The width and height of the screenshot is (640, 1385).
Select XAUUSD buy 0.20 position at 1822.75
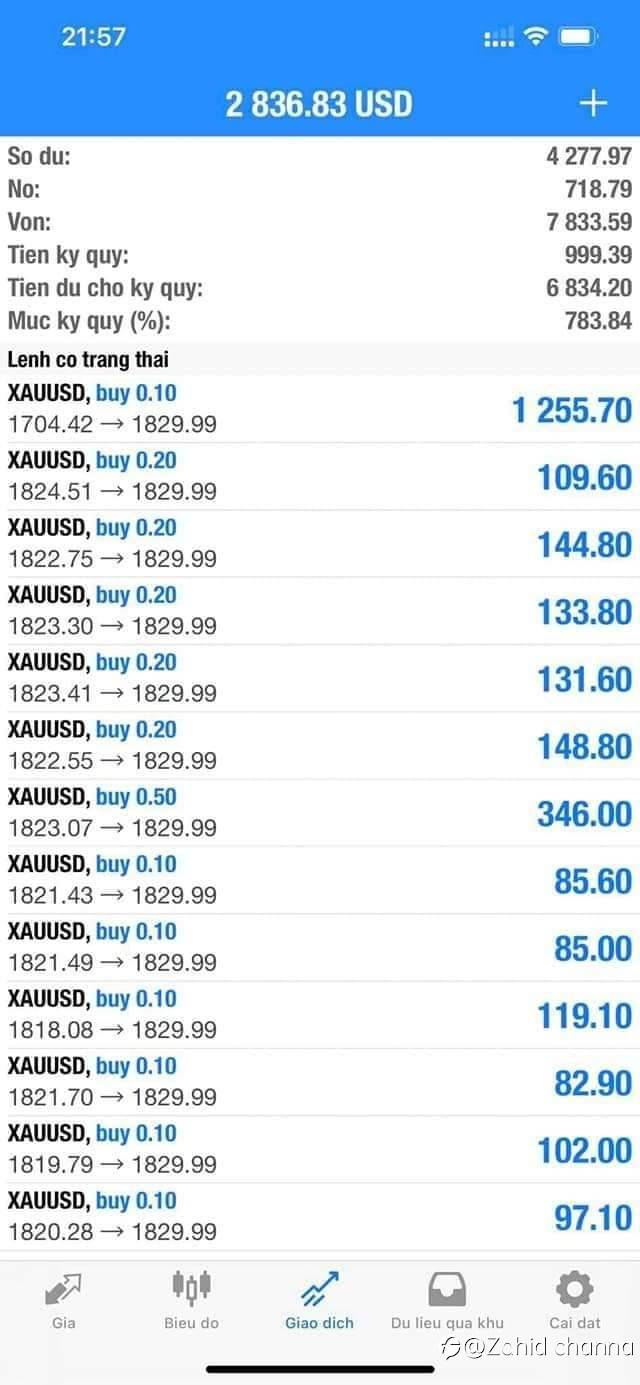[320, 544]
